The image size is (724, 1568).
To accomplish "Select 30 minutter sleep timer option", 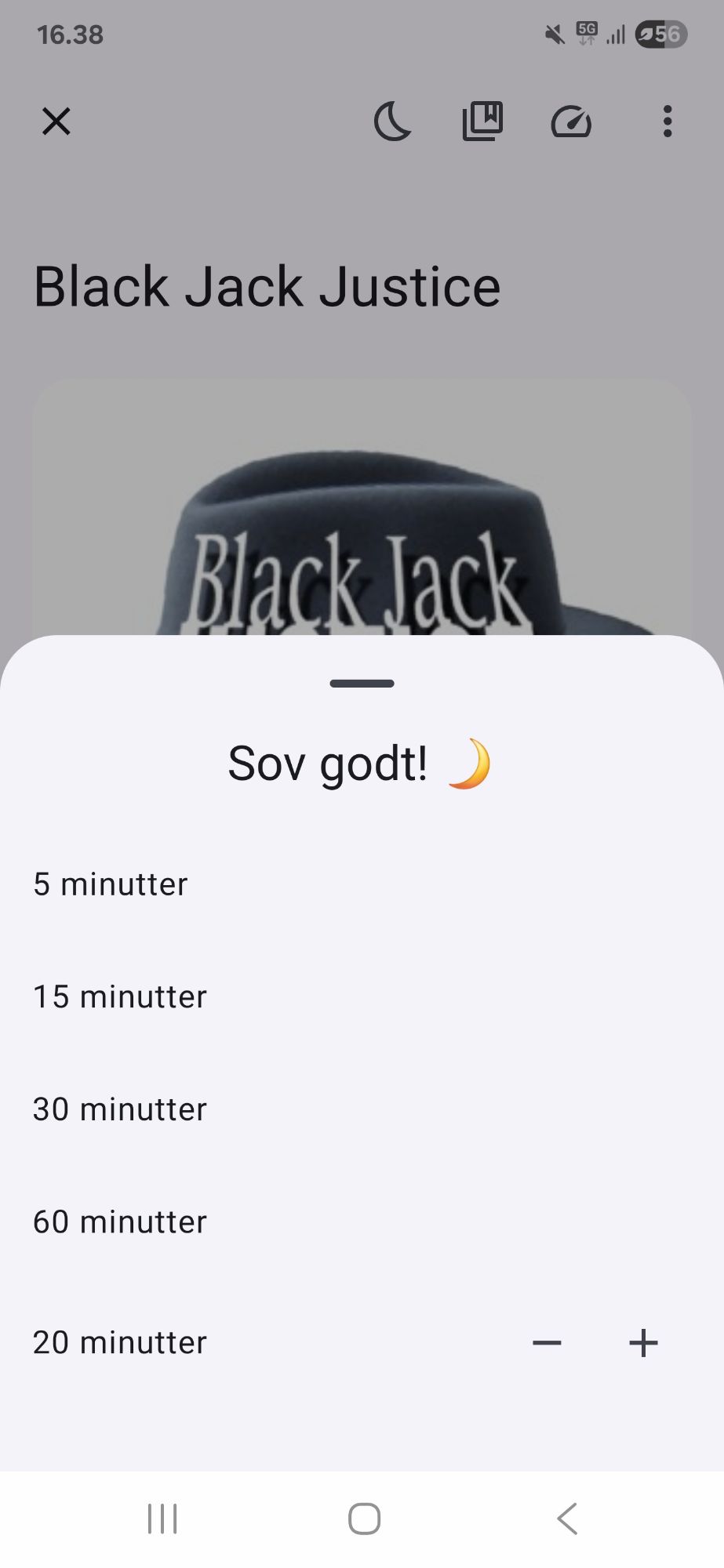I will point(362,1109).
